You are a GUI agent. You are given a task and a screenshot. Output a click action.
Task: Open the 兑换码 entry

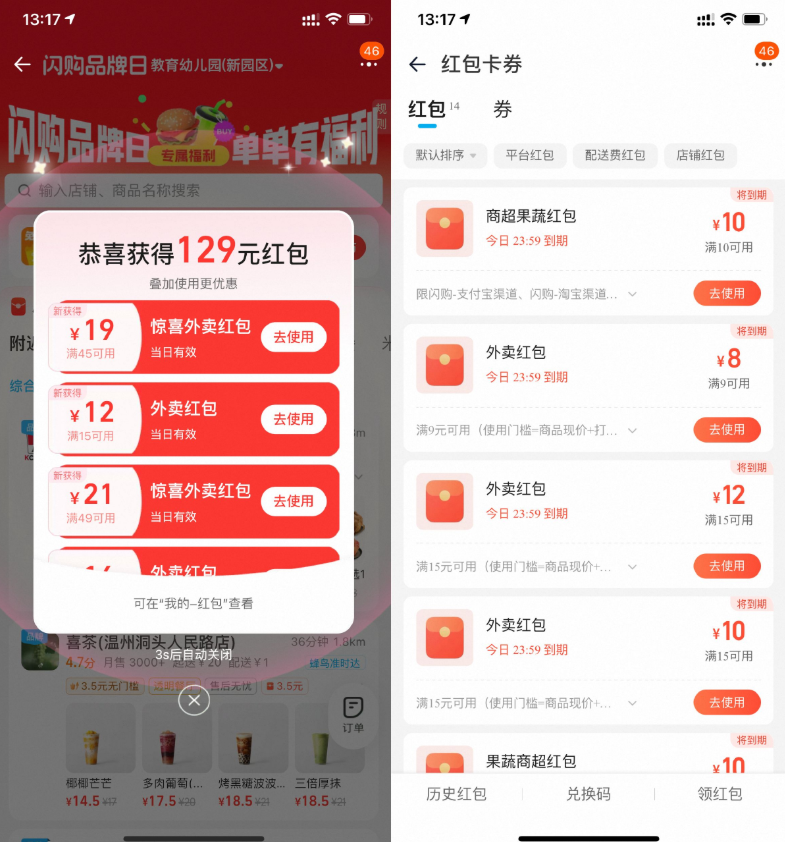point(588,794)
